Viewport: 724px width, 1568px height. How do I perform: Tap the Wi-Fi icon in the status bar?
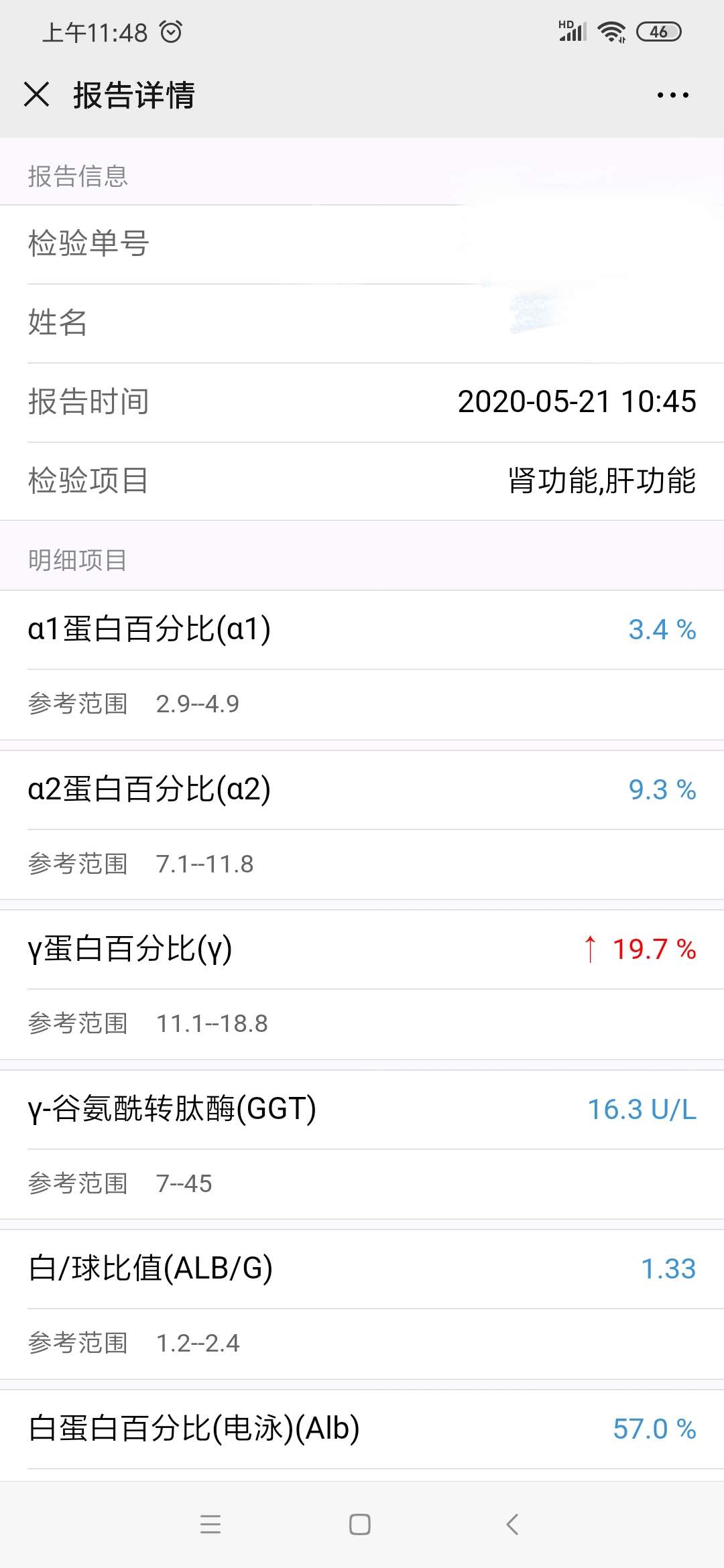pos(611,31)
